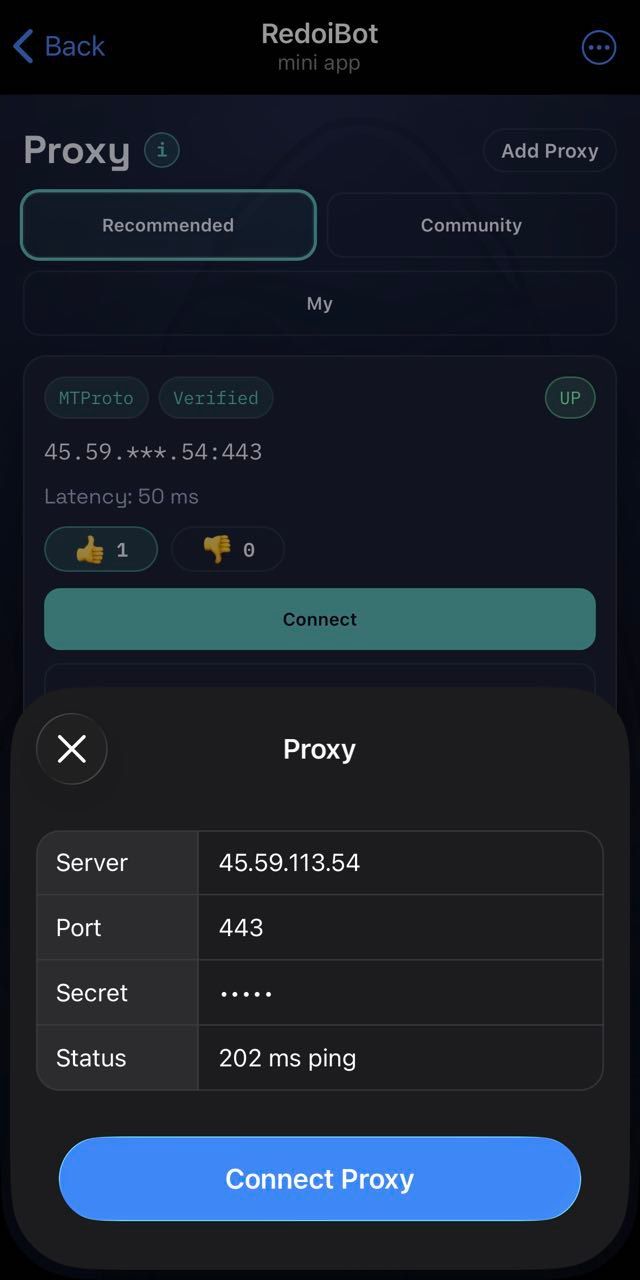Image resolution: width=640 pixels, height=1280 pixels.
Task: Tap the teal Connect button
Action: pyautogui.click(x=320, y=619)
